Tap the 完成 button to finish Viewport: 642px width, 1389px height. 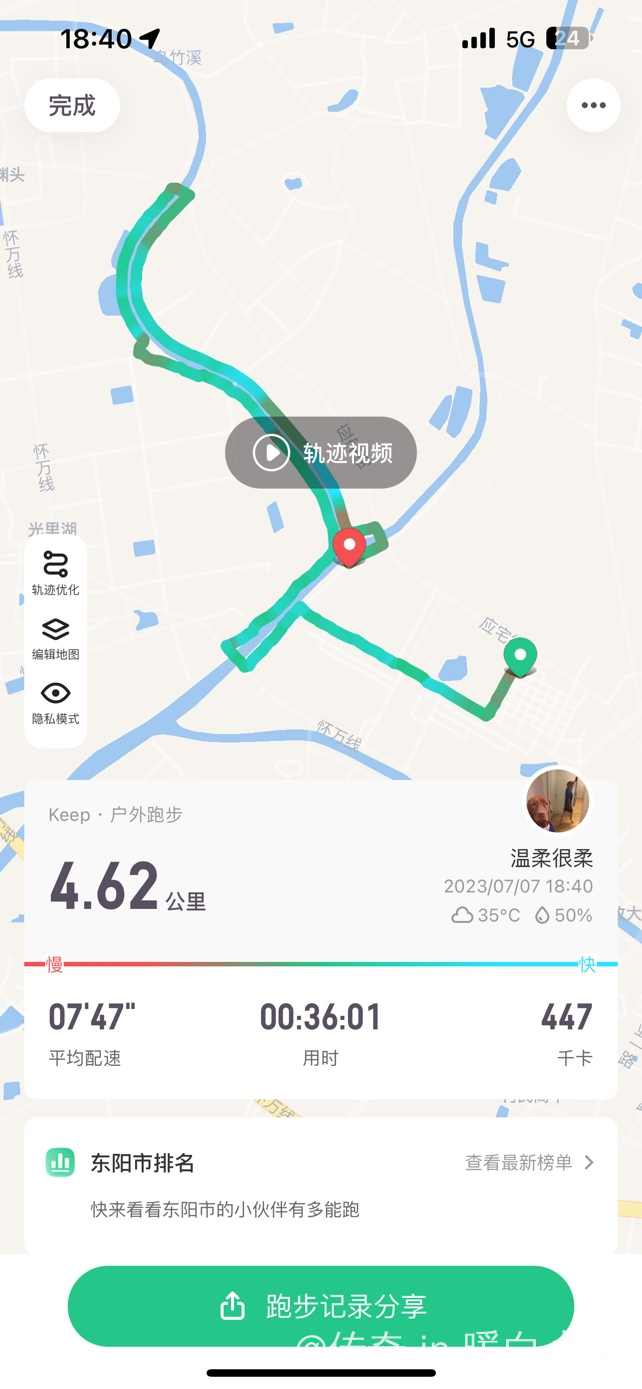[x=72, y=105]
